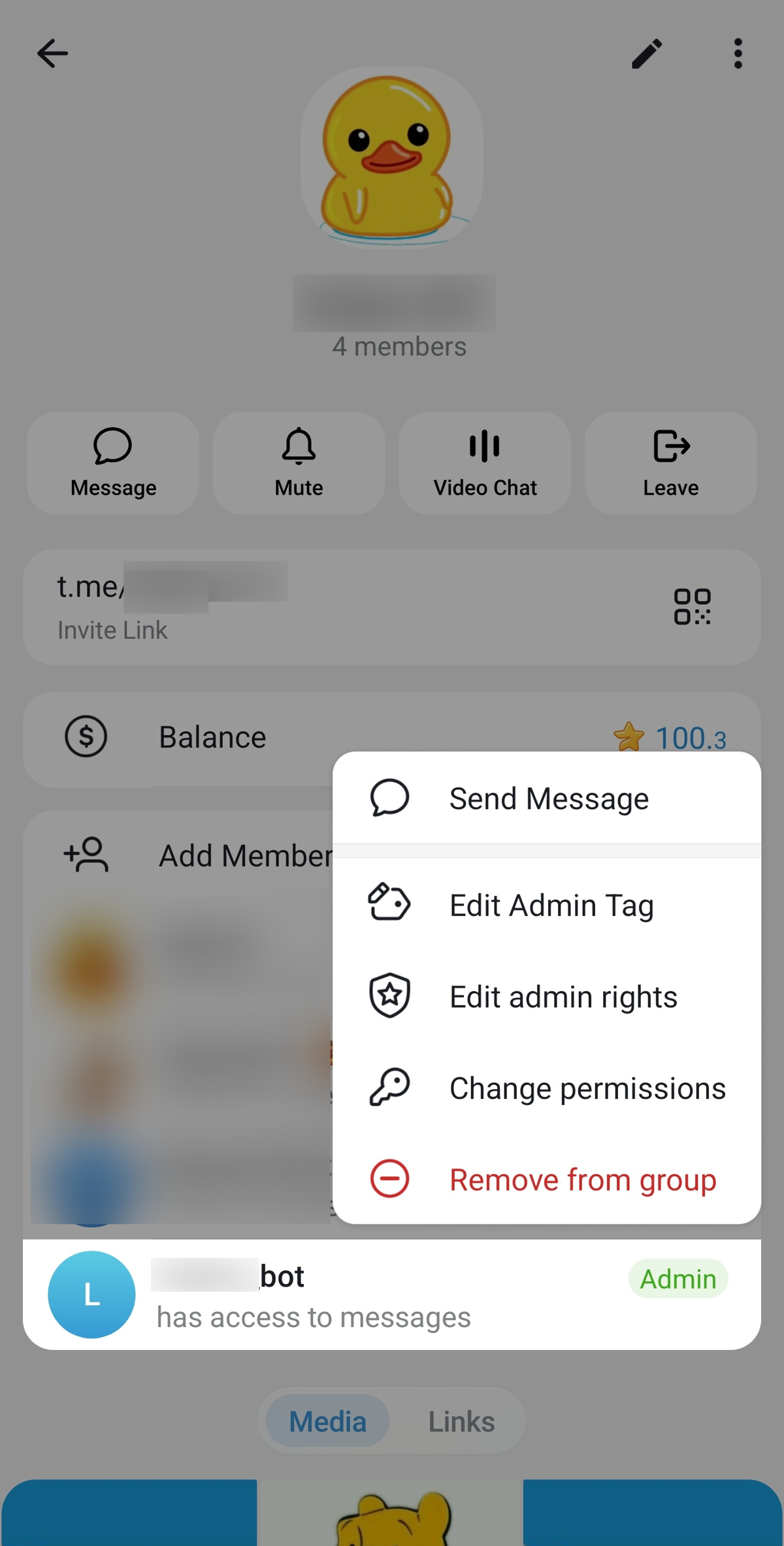This screenshot has height=1546, width=784.
Task: Tap the Message button
Action: click(x=113, y=463)
